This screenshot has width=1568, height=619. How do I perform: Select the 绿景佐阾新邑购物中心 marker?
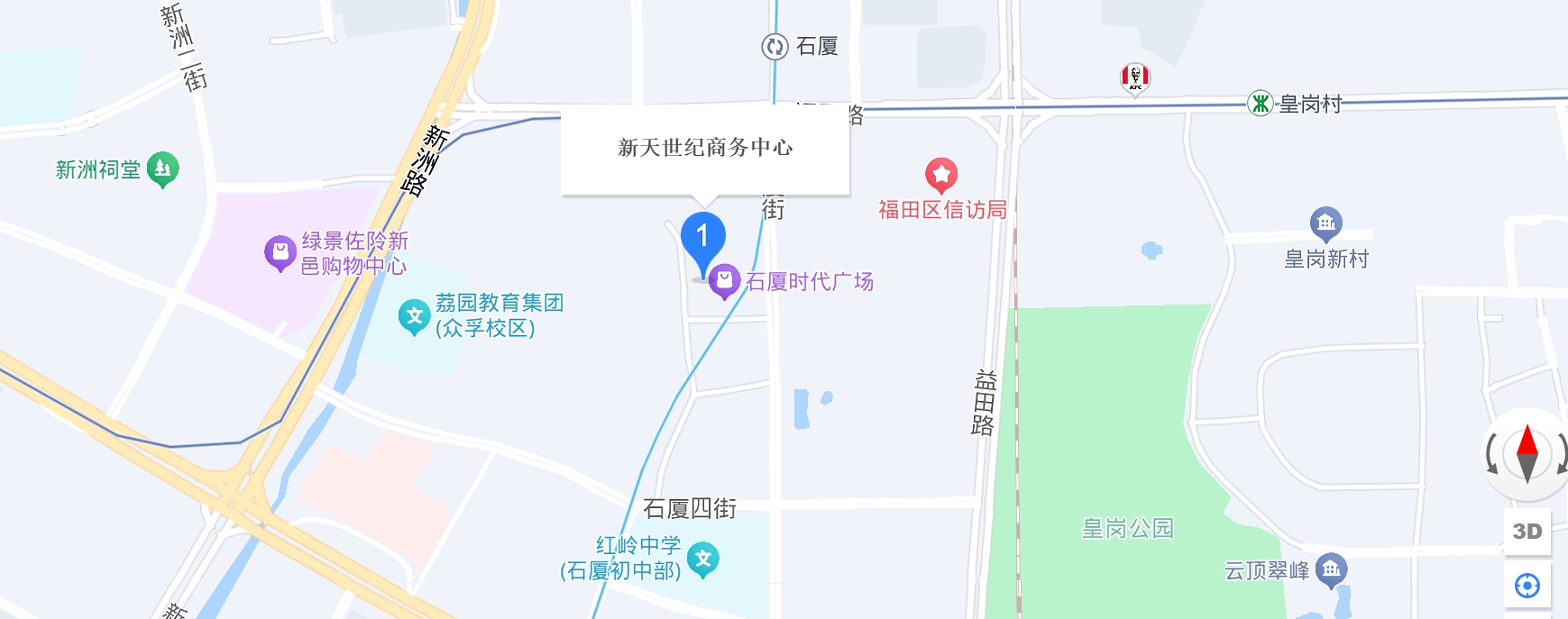point(280,252)
